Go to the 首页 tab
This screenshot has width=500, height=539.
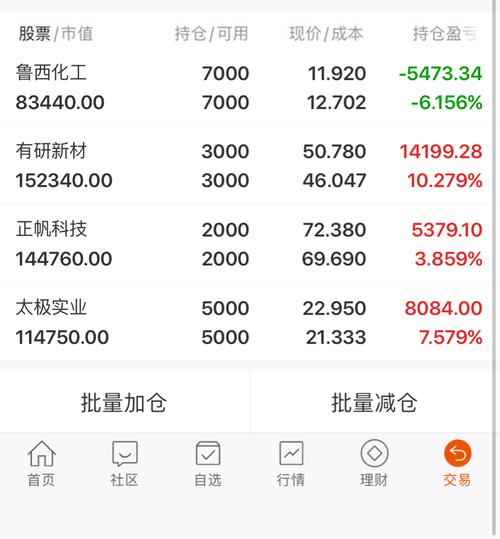(41, 464)
